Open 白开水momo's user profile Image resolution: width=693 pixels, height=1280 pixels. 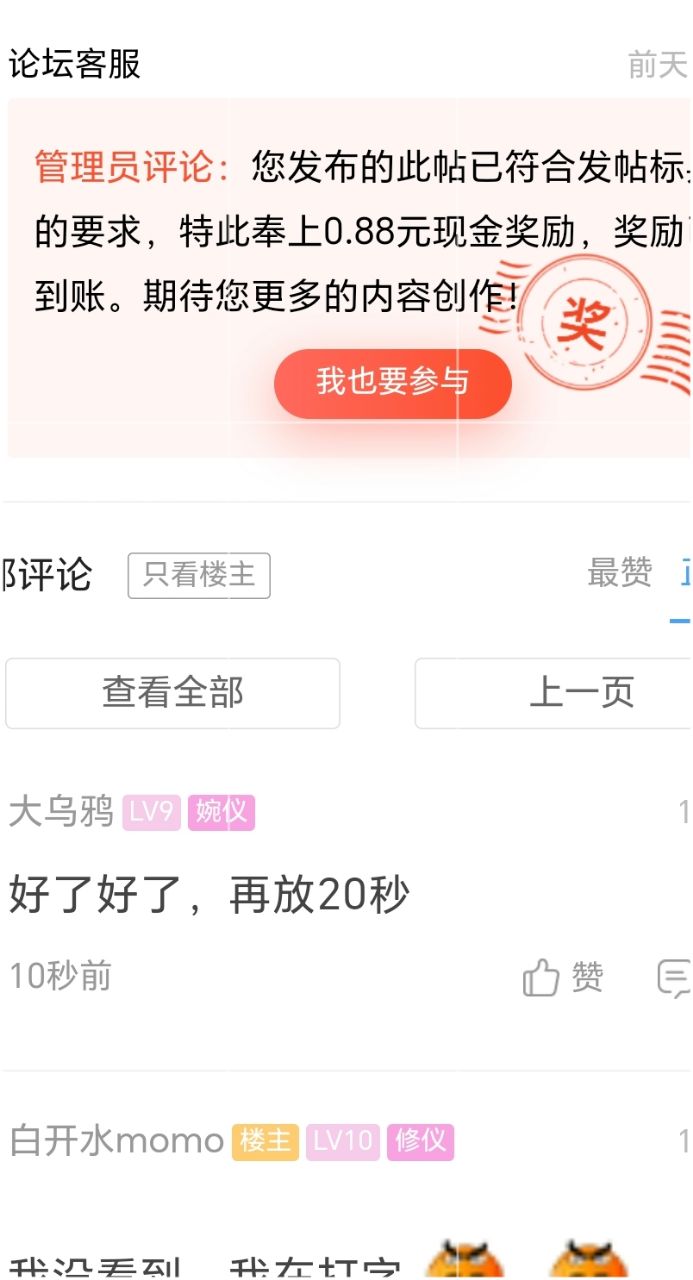pos(117,1141)
